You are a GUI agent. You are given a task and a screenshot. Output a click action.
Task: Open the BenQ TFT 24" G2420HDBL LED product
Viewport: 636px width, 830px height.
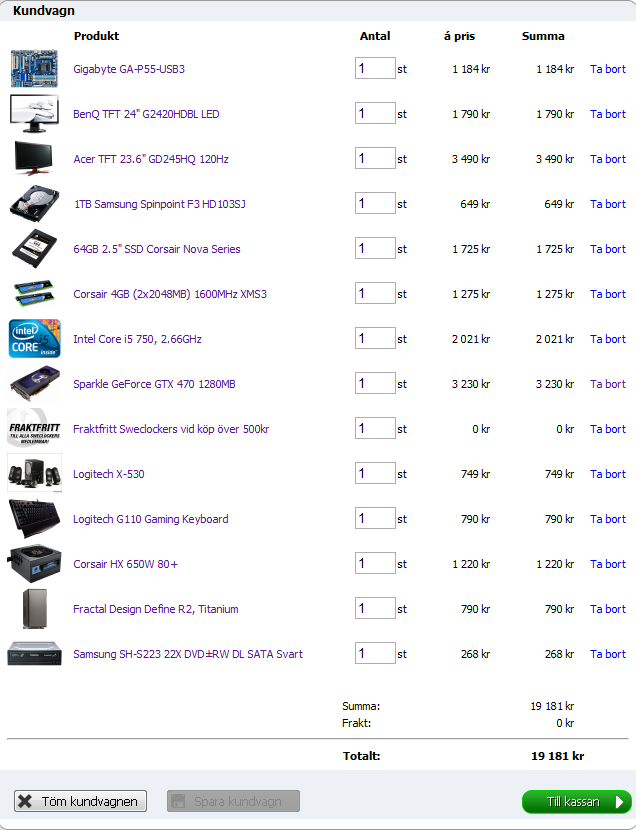pyautogui.click(x=146, y=114)
